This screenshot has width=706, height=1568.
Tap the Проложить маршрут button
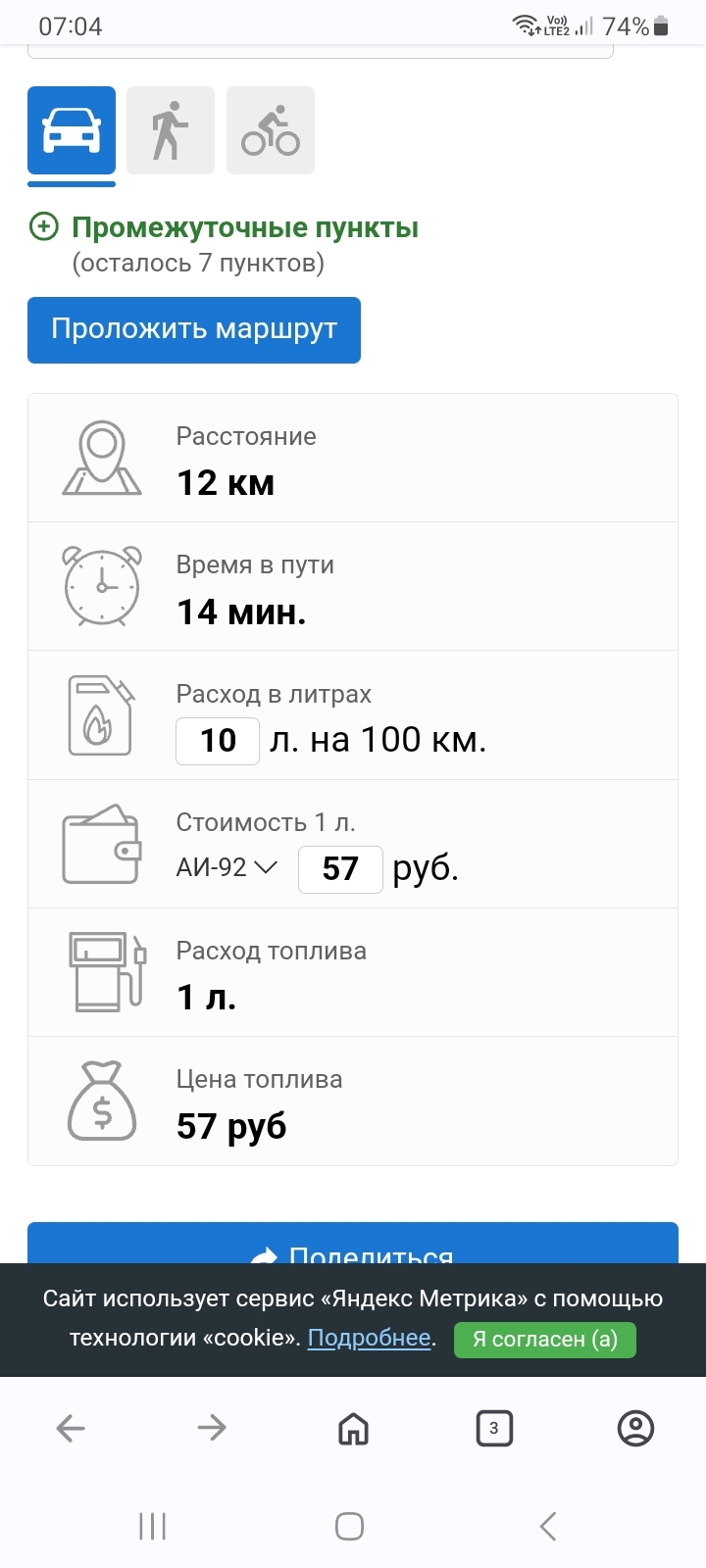(x=194, y=329)
